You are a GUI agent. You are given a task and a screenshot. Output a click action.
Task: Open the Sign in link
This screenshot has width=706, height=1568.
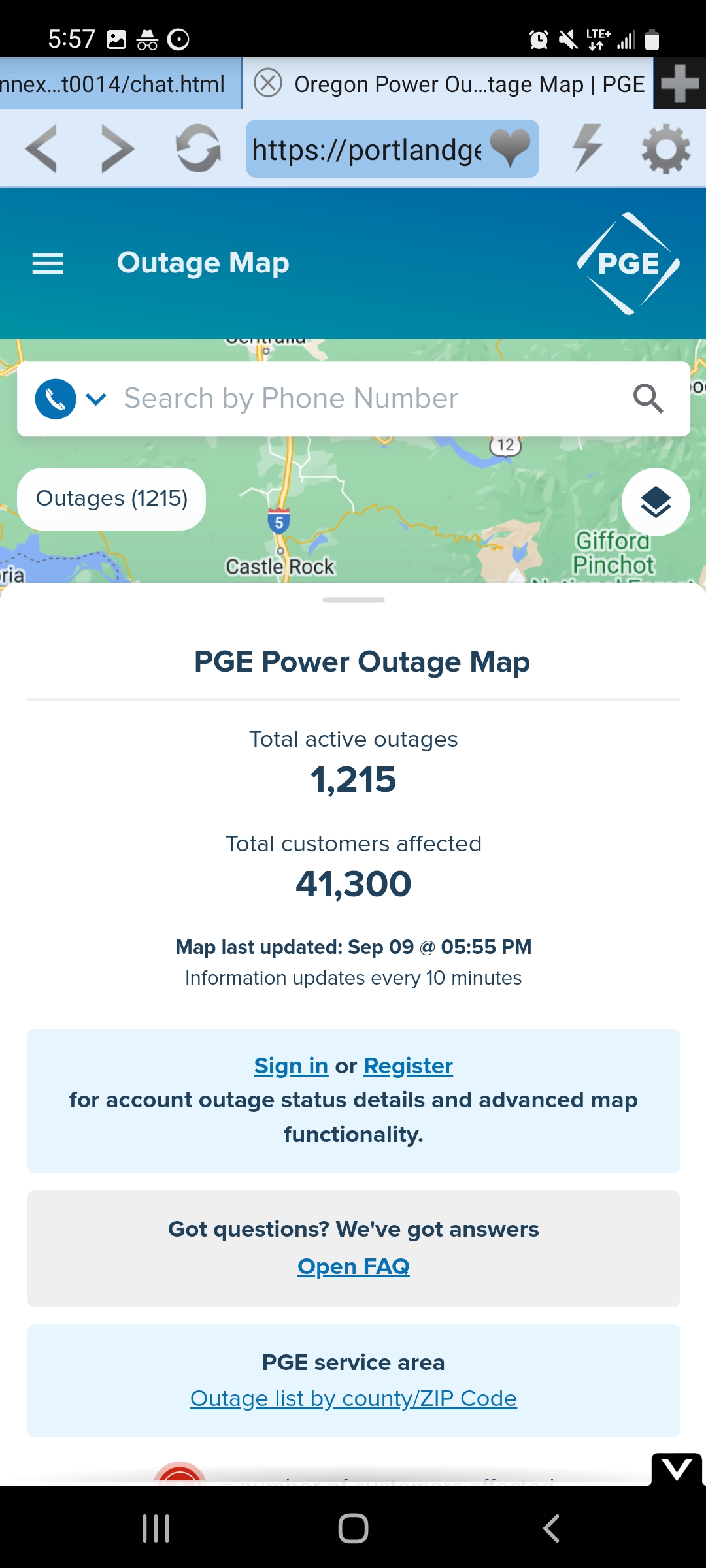(x=291, y=1066)
